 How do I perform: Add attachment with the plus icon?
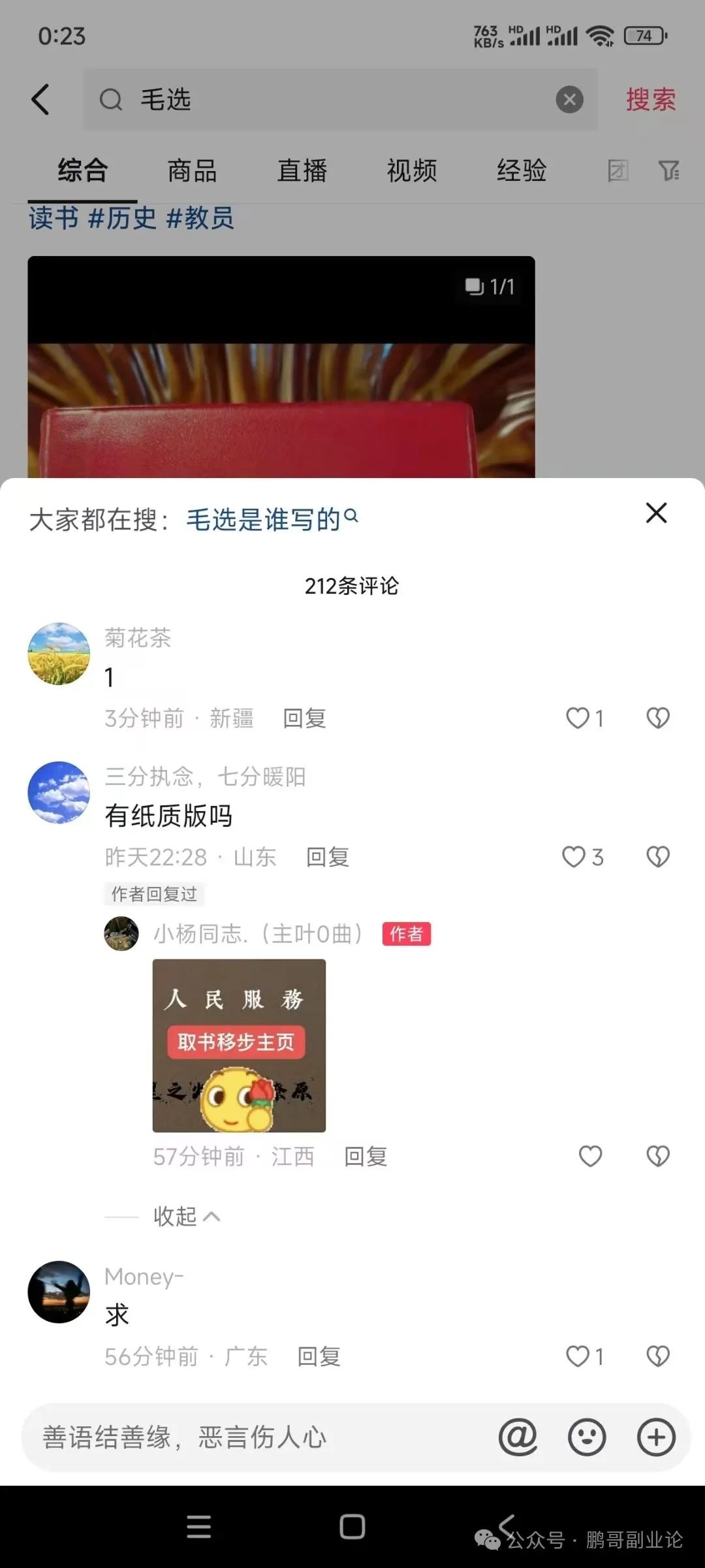(x=655, y=1437)
